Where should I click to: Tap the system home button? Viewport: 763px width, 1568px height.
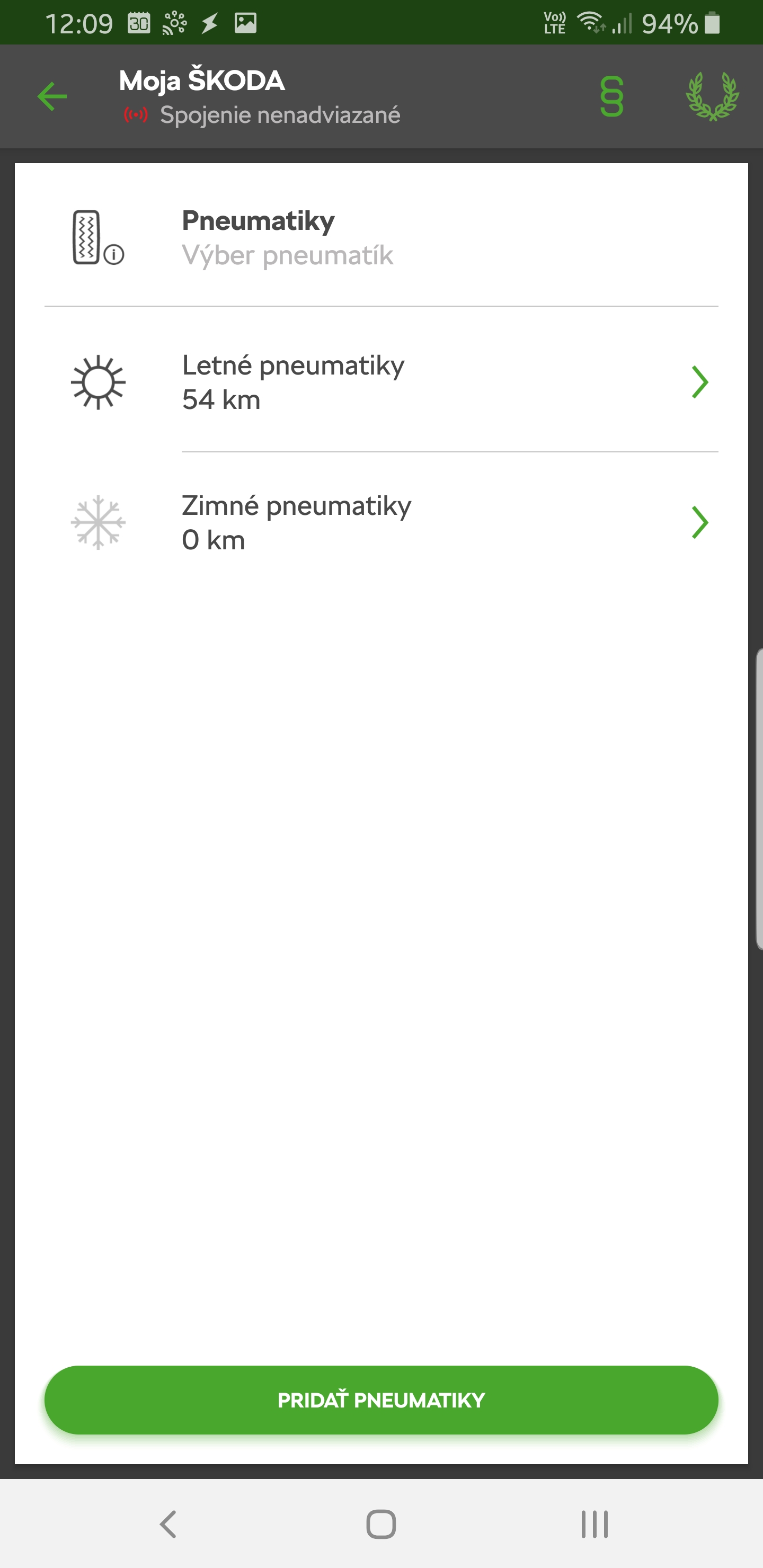[381, 1524]
